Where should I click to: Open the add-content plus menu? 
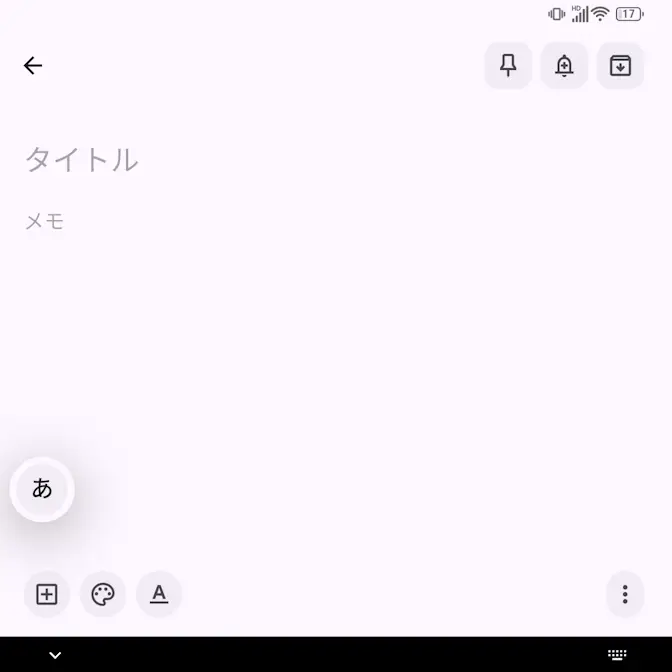click(x=47, y=595)
